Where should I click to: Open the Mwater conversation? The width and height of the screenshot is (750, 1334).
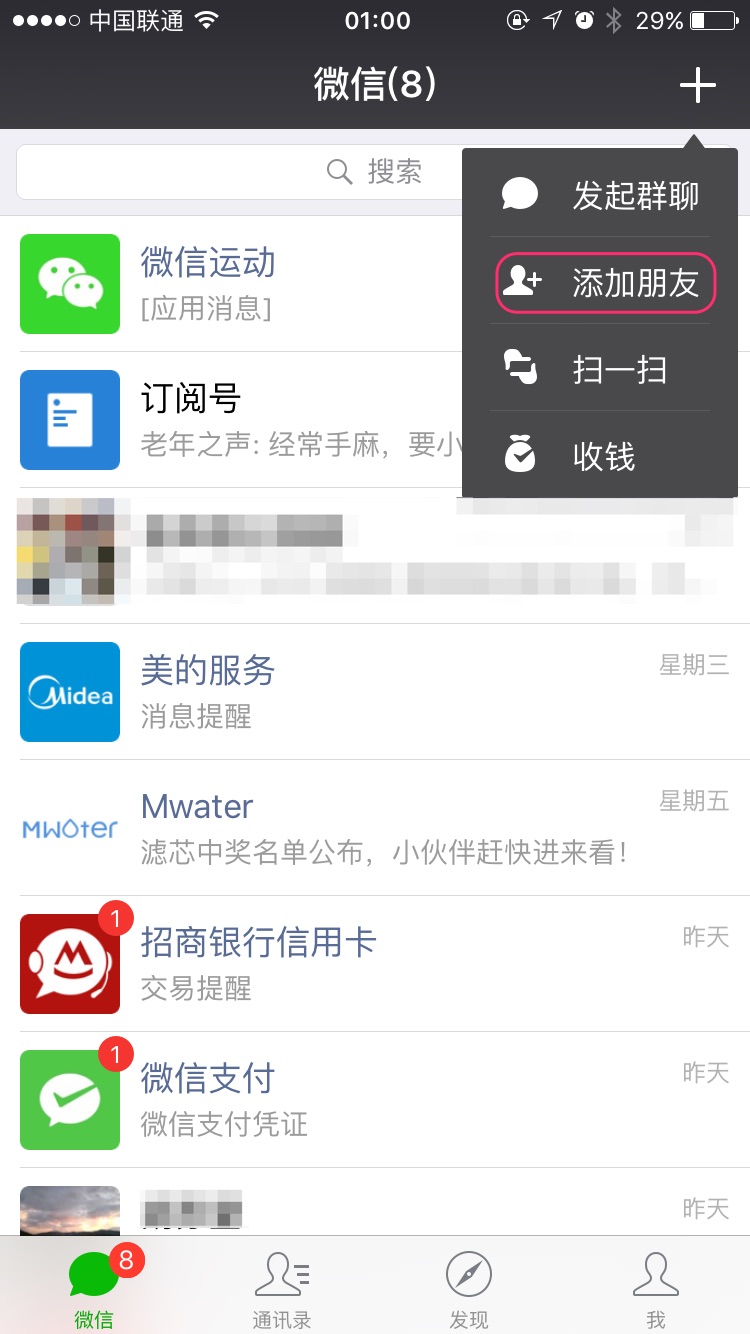click(x=375, y=827)
